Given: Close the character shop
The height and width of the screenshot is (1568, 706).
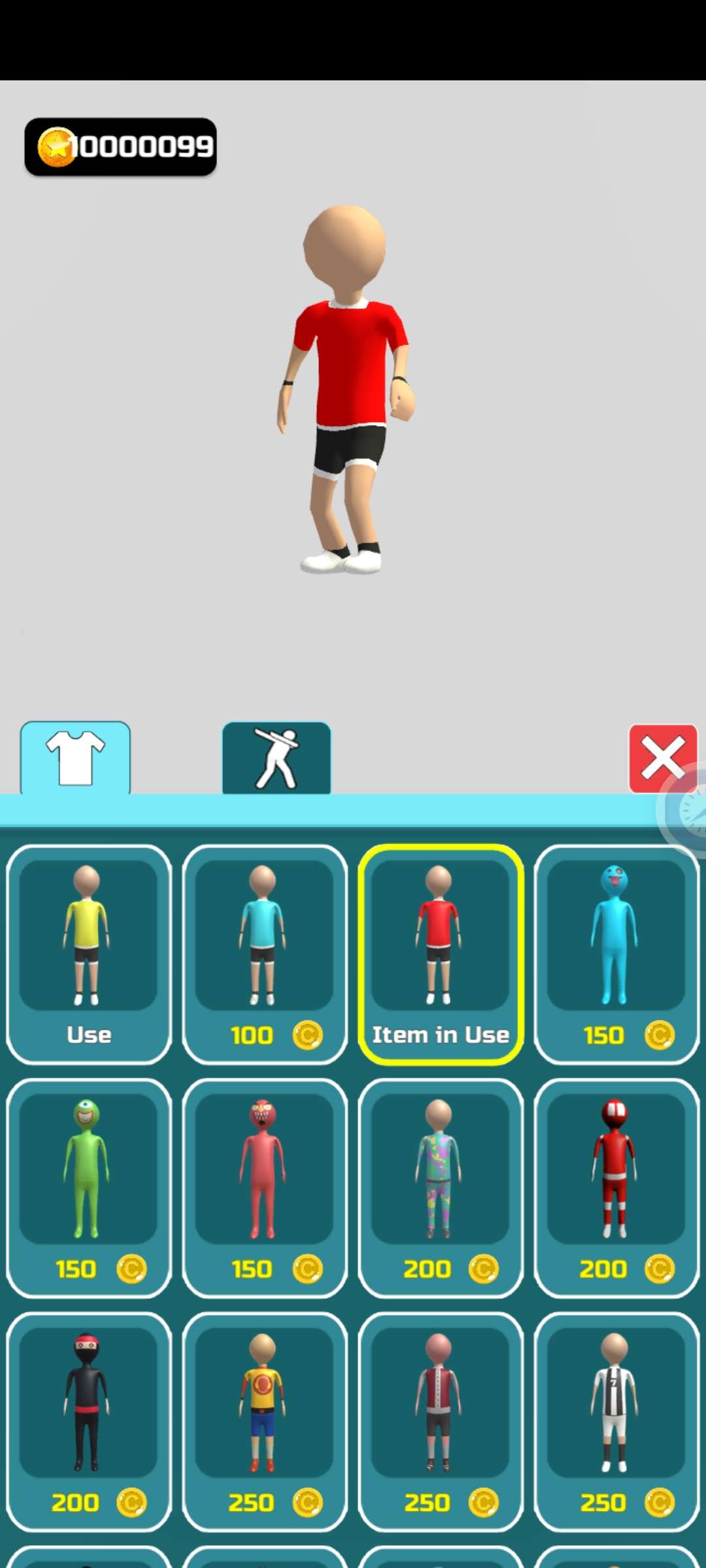Looking at the screenshot, I should click(x=662, y=759).
